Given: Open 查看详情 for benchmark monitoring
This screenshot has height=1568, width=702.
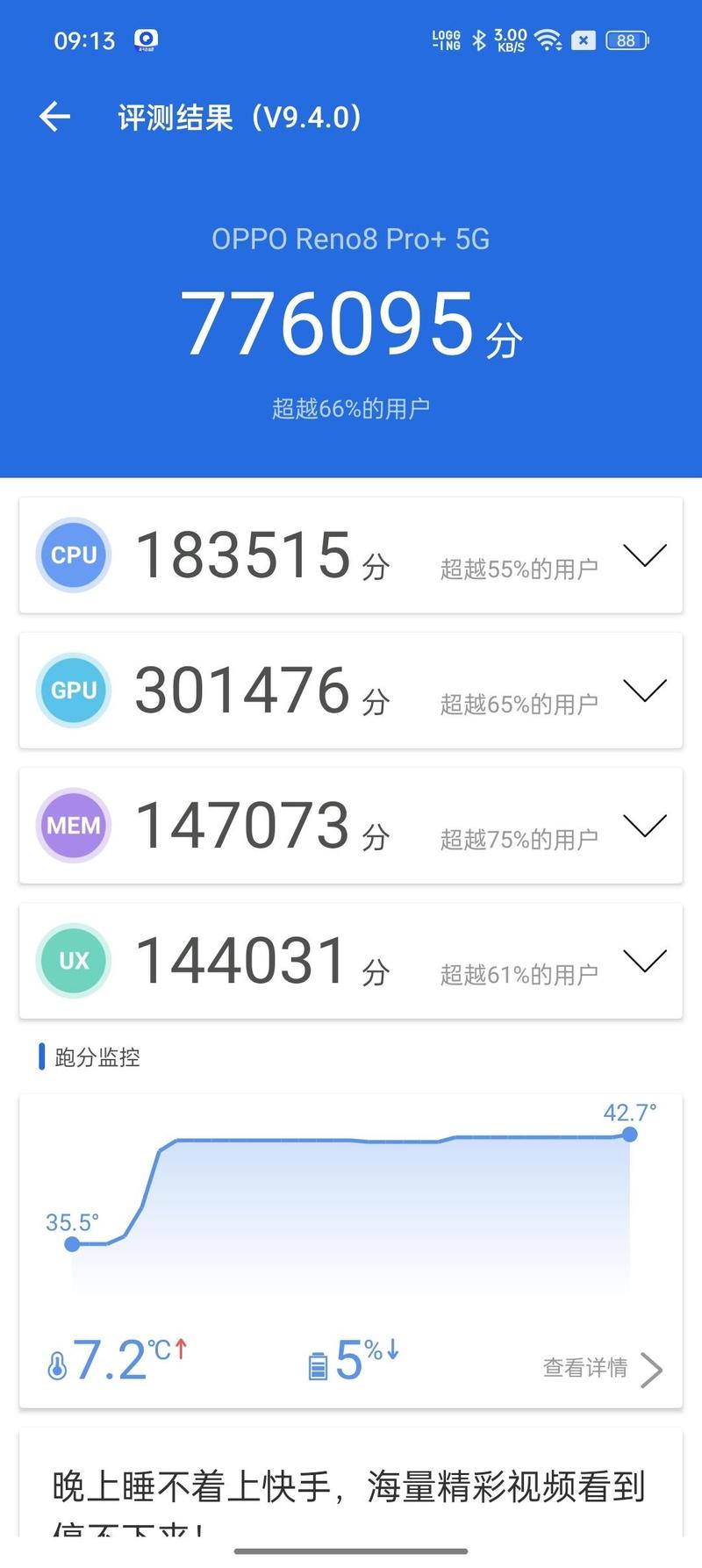Looking at the screenshot, I should (603, 1368).
